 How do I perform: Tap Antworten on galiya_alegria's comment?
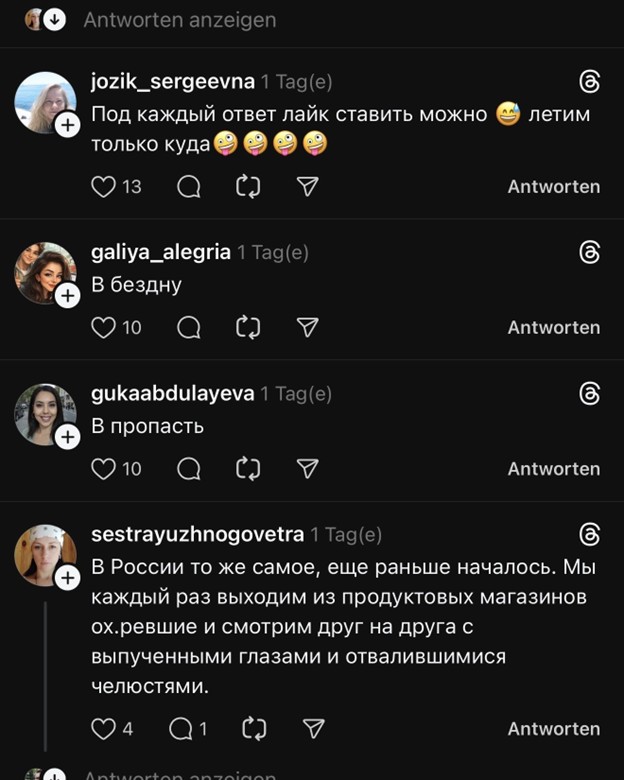(x=553, y=328)
